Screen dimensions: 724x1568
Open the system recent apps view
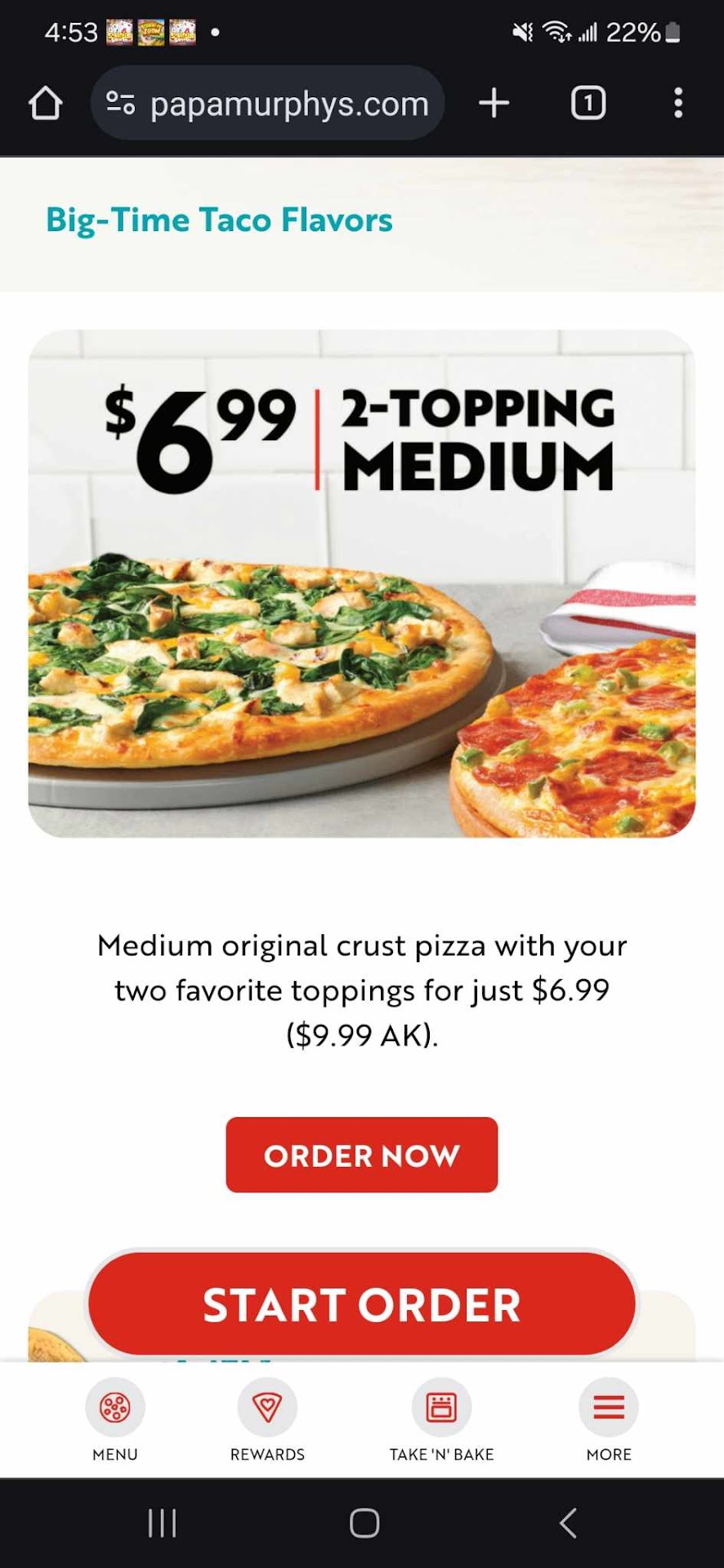pyautogui.click(x=162, y=1523)
